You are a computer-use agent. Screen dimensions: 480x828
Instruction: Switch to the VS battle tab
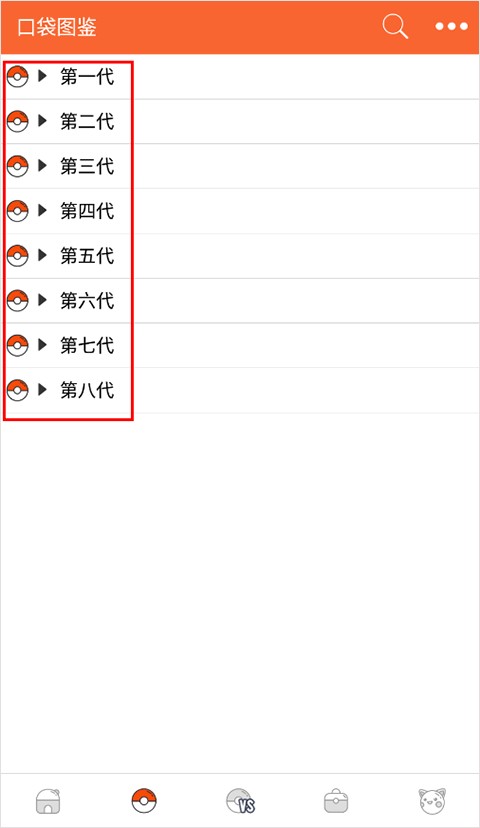(240, 801)
